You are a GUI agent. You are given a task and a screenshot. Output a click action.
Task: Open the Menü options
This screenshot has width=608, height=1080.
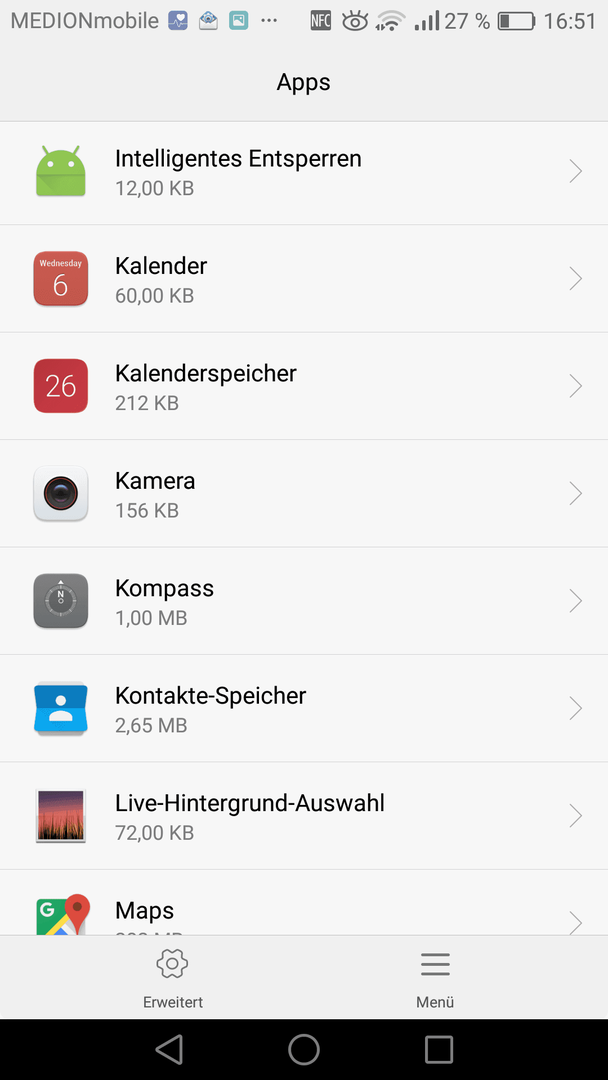[435, 978]
